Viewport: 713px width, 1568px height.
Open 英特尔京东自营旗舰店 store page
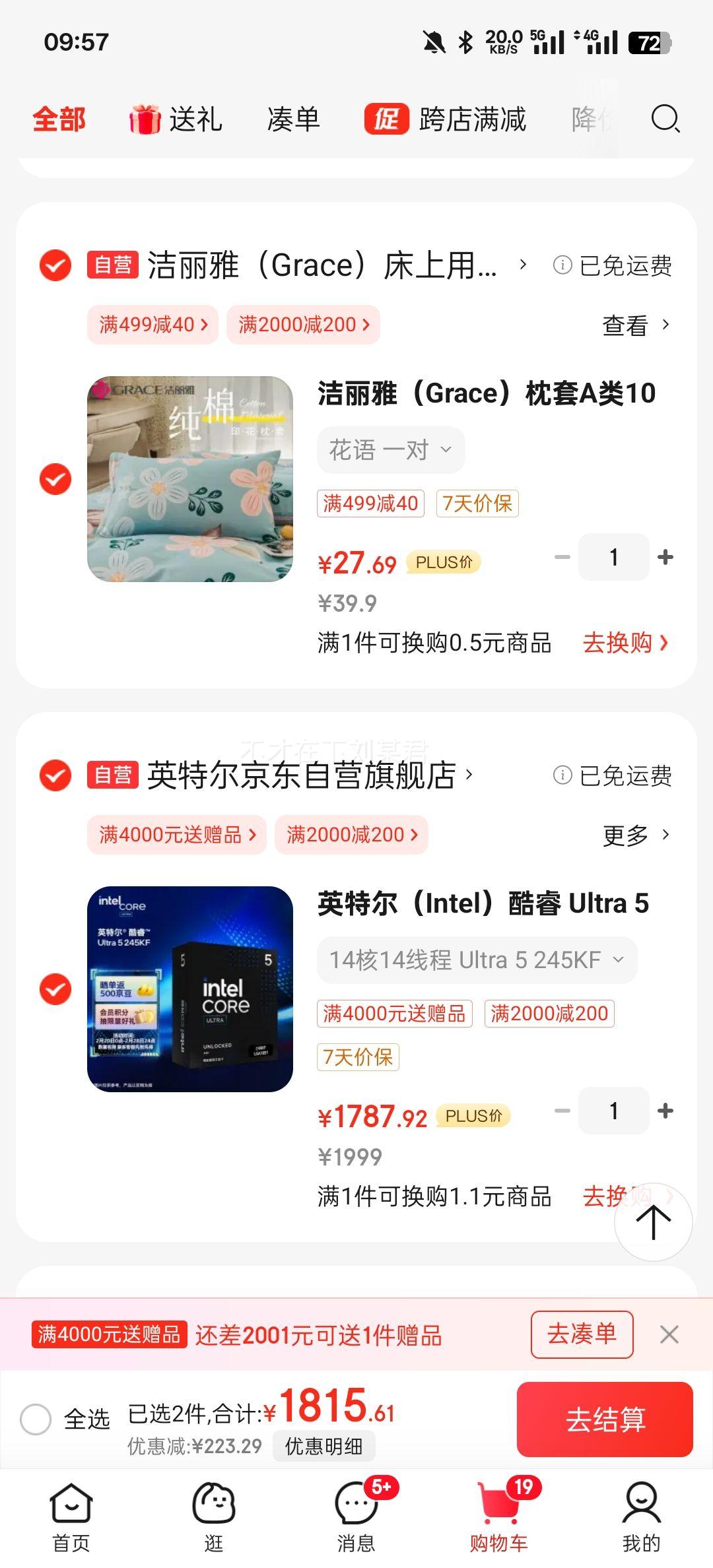[301, 775]
